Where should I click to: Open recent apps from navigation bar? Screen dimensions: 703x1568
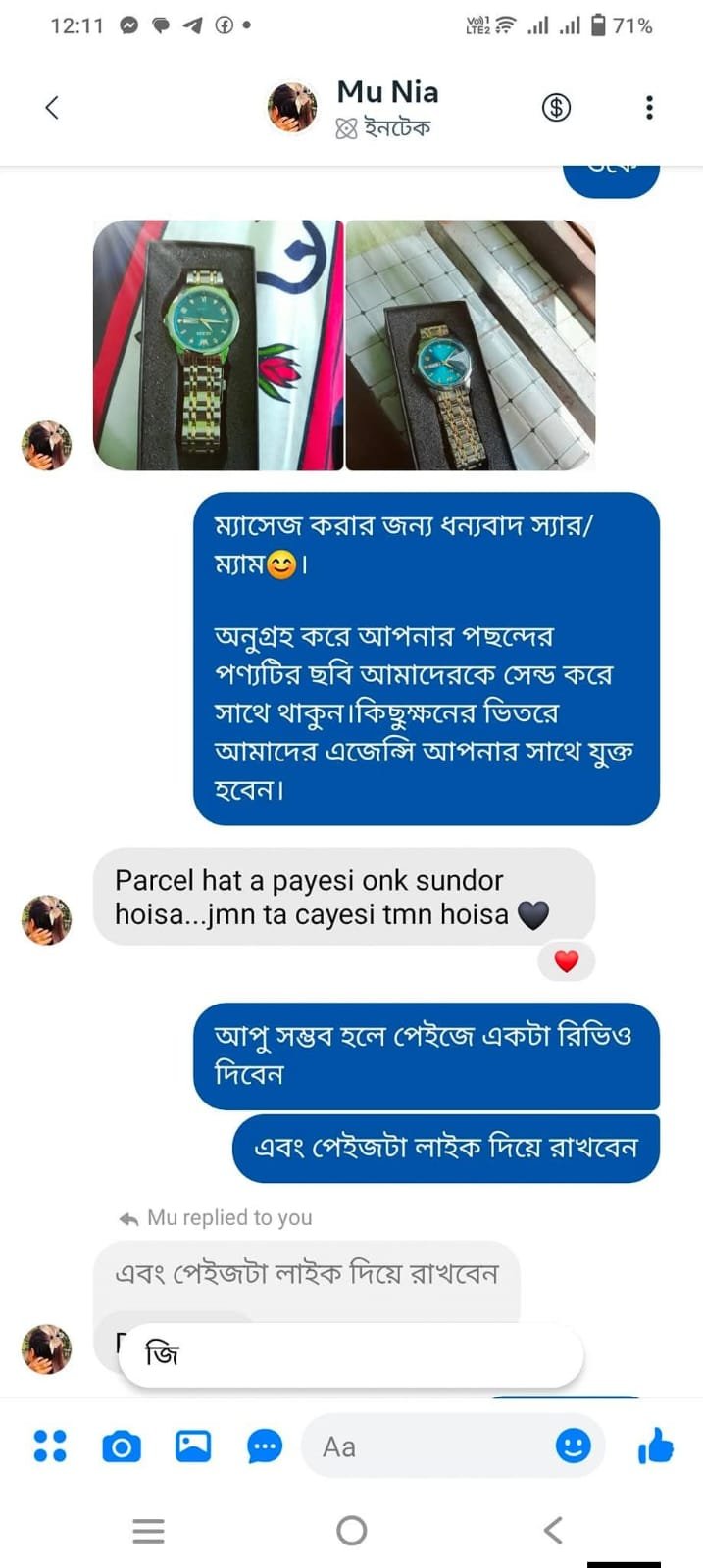148,1530
